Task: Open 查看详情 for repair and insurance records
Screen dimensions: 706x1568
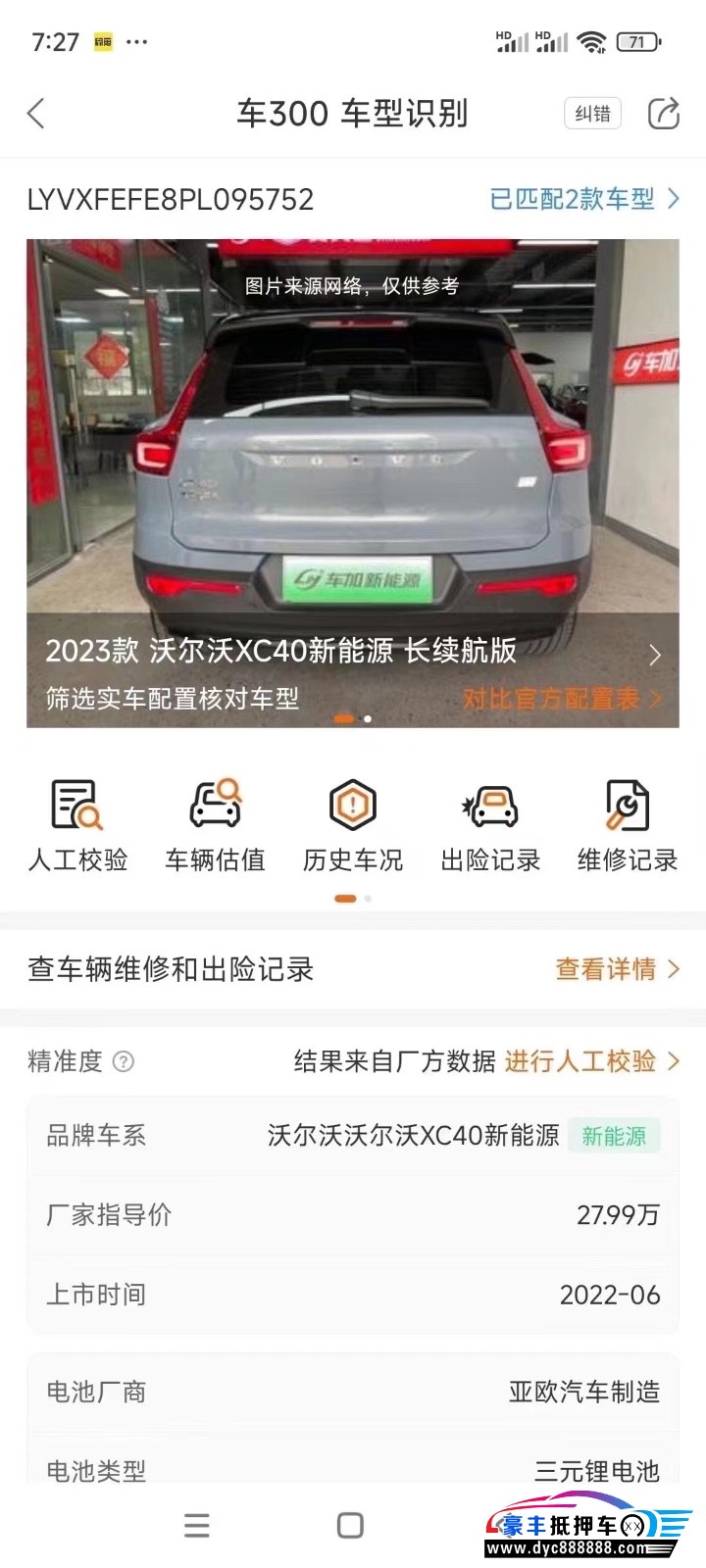Action: 606,969
